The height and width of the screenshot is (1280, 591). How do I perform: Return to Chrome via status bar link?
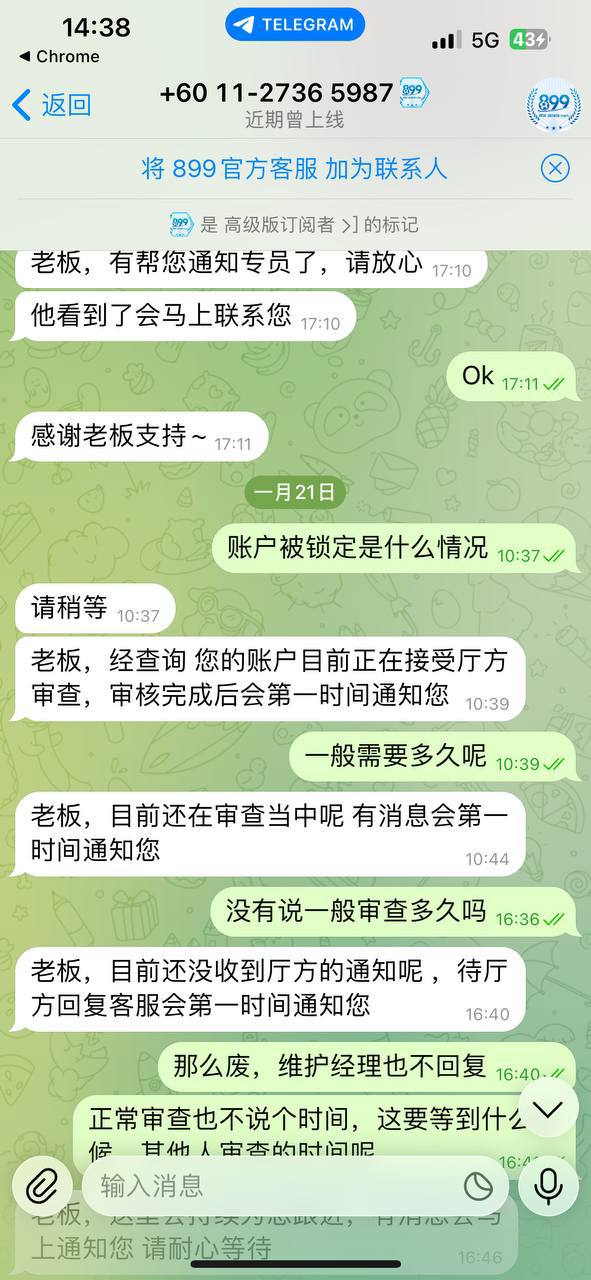click(59, 57)
